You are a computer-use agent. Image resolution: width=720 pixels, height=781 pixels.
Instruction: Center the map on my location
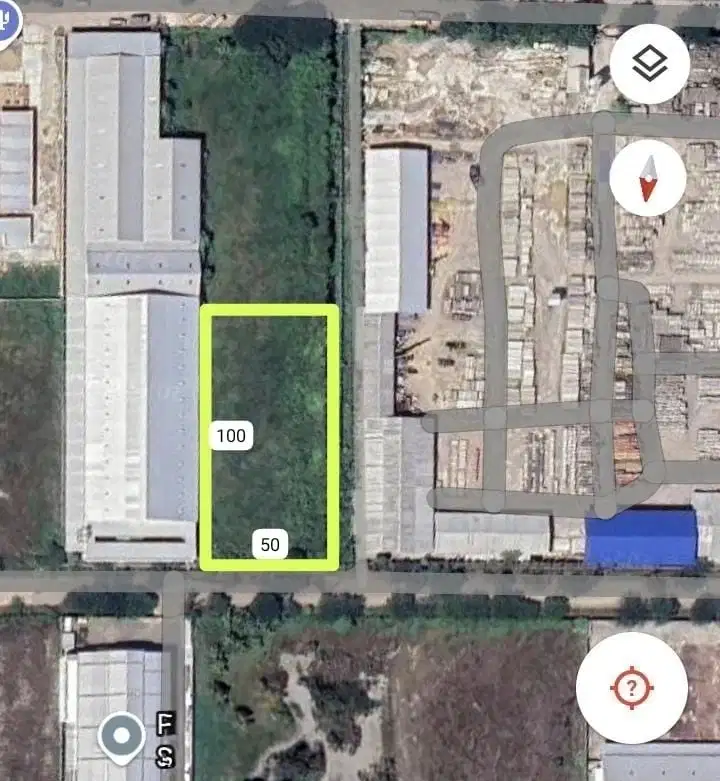631,688
